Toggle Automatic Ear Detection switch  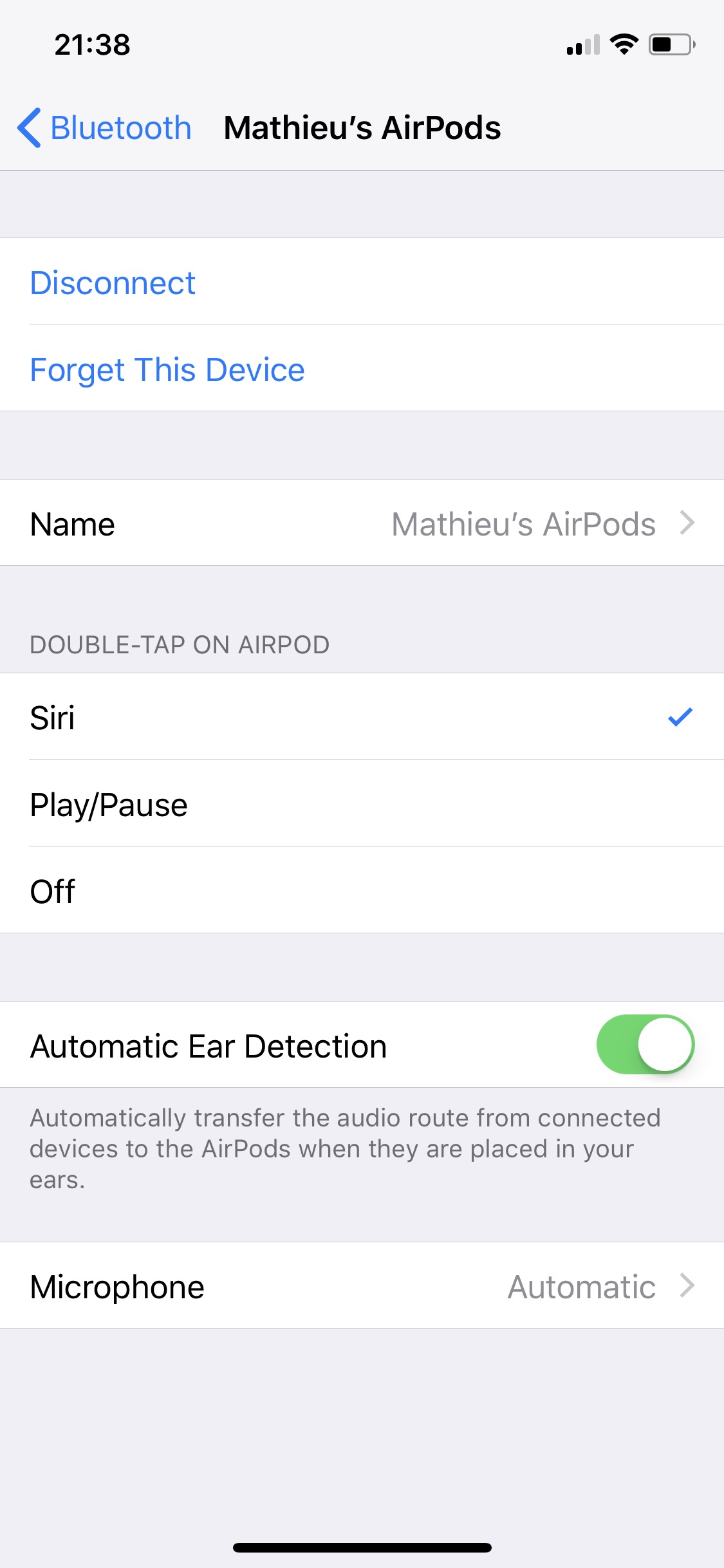645,1045
